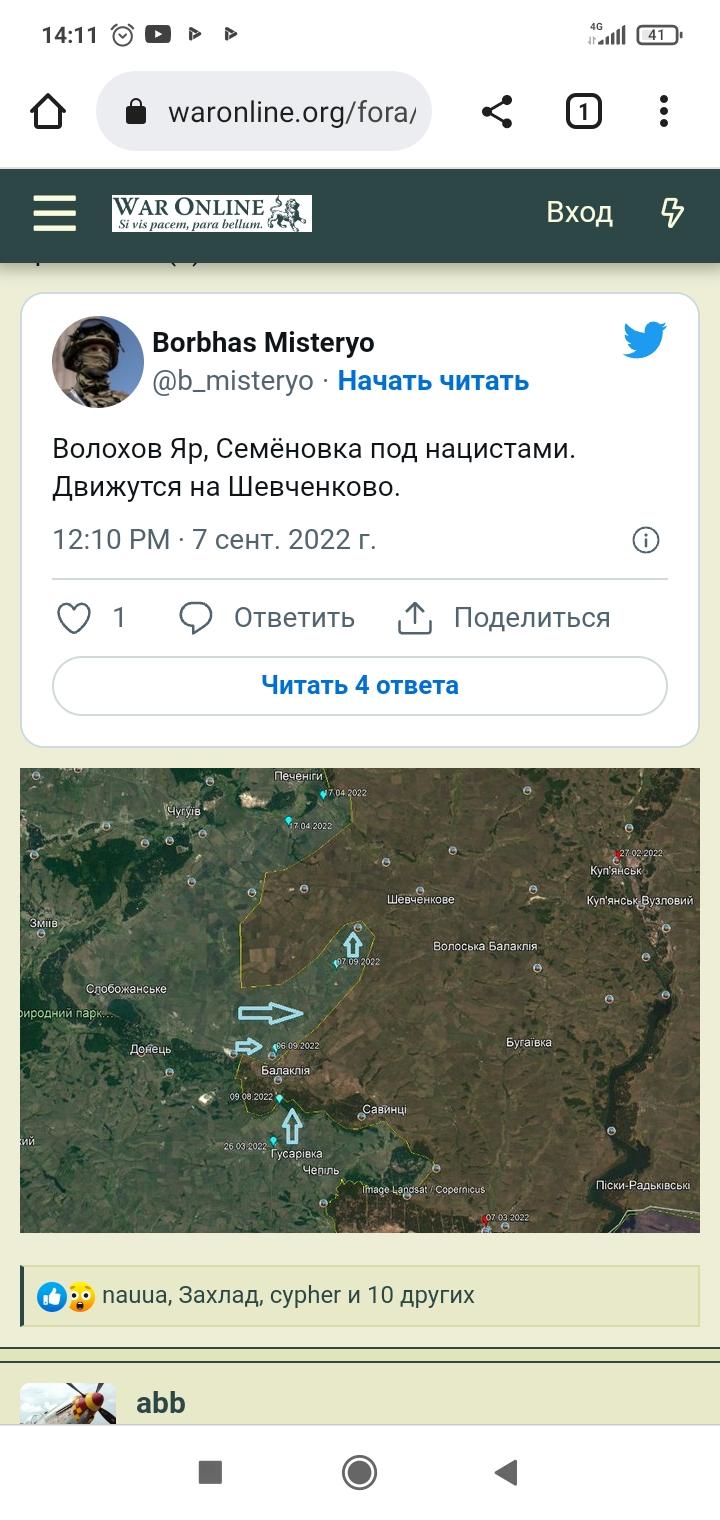
Task: Open the browser home page
Action: tap(48, 111)
